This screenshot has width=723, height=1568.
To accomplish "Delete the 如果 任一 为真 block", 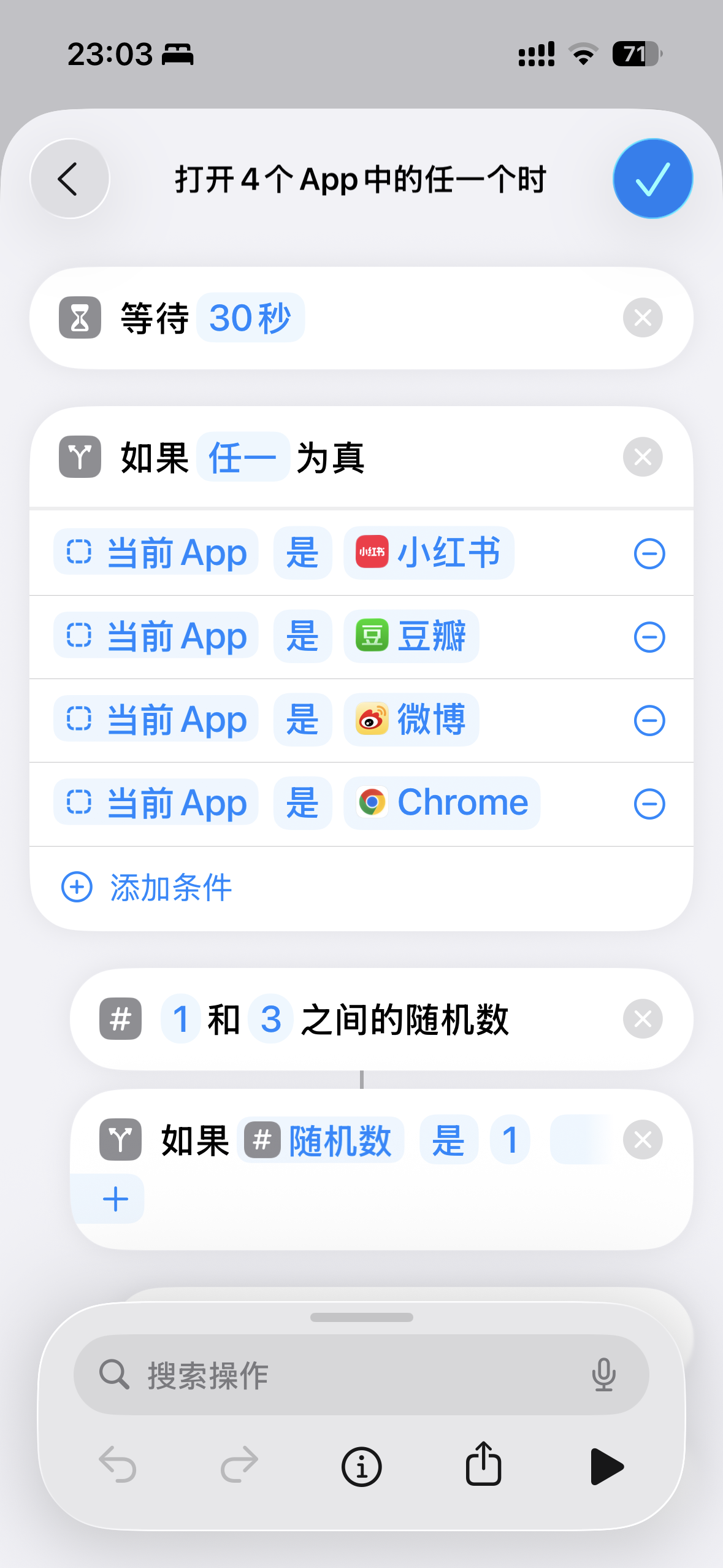I will (x=642, y=457).
